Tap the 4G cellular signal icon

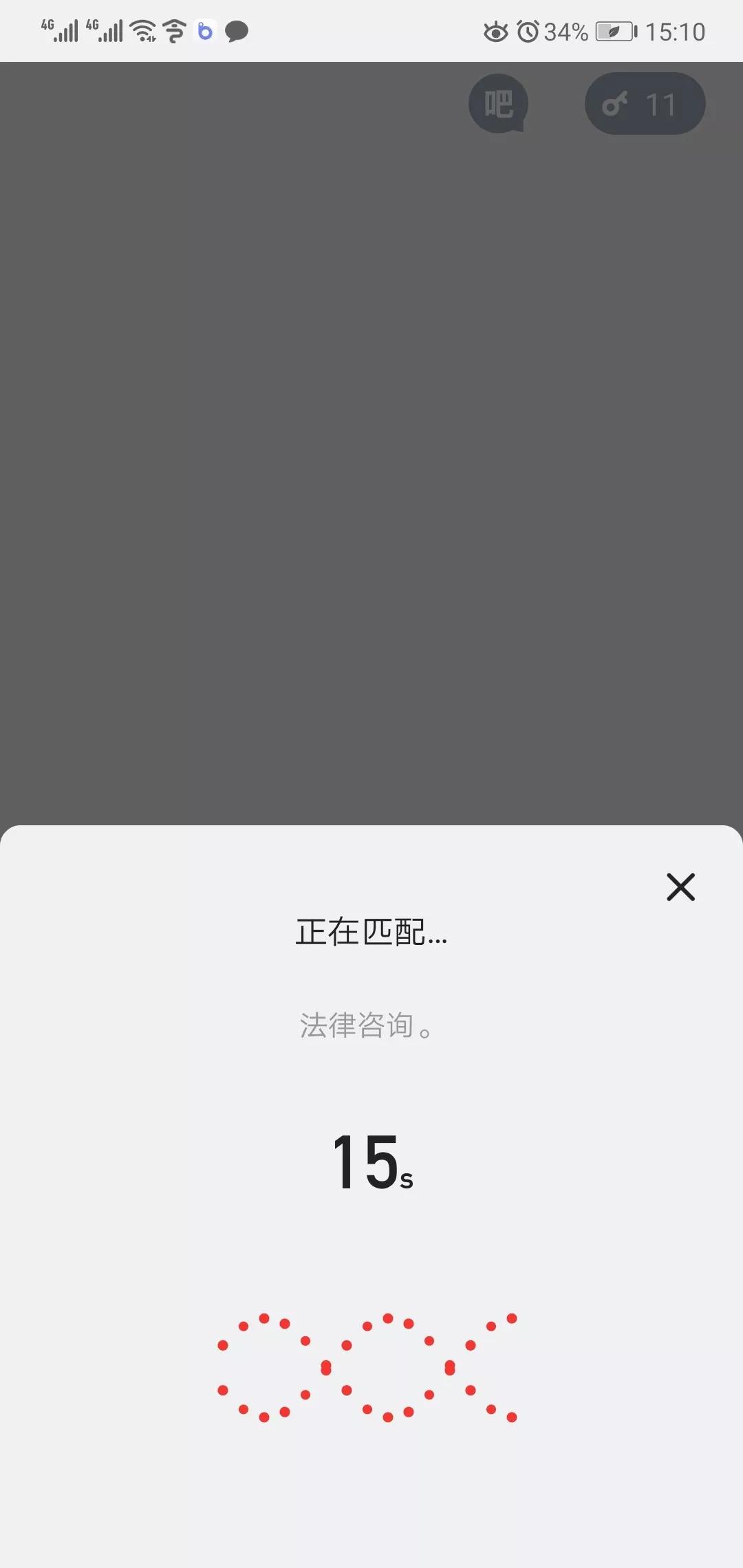tap(58, 31)
